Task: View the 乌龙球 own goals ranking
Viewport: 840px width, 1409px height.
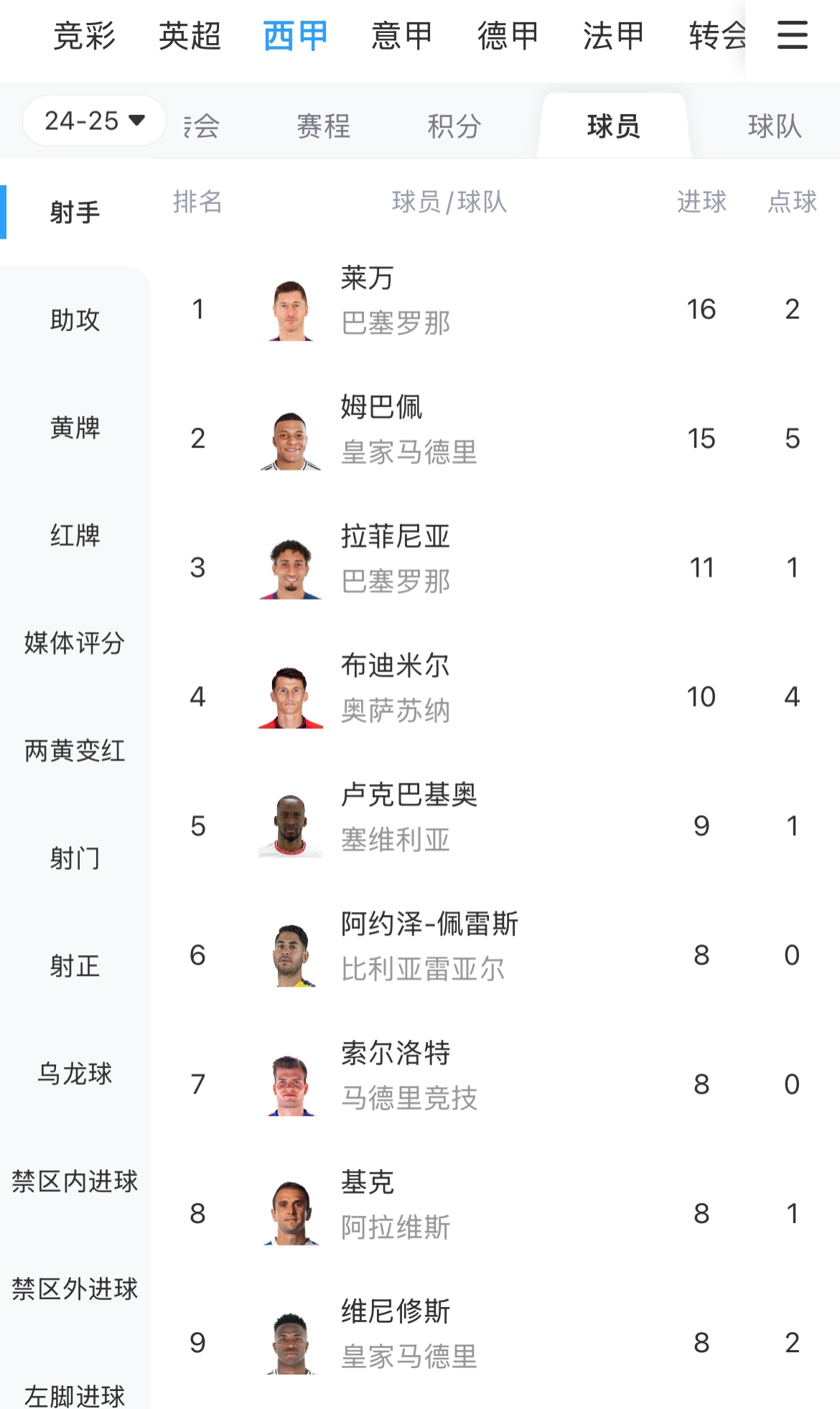Action: [75, 1074]
